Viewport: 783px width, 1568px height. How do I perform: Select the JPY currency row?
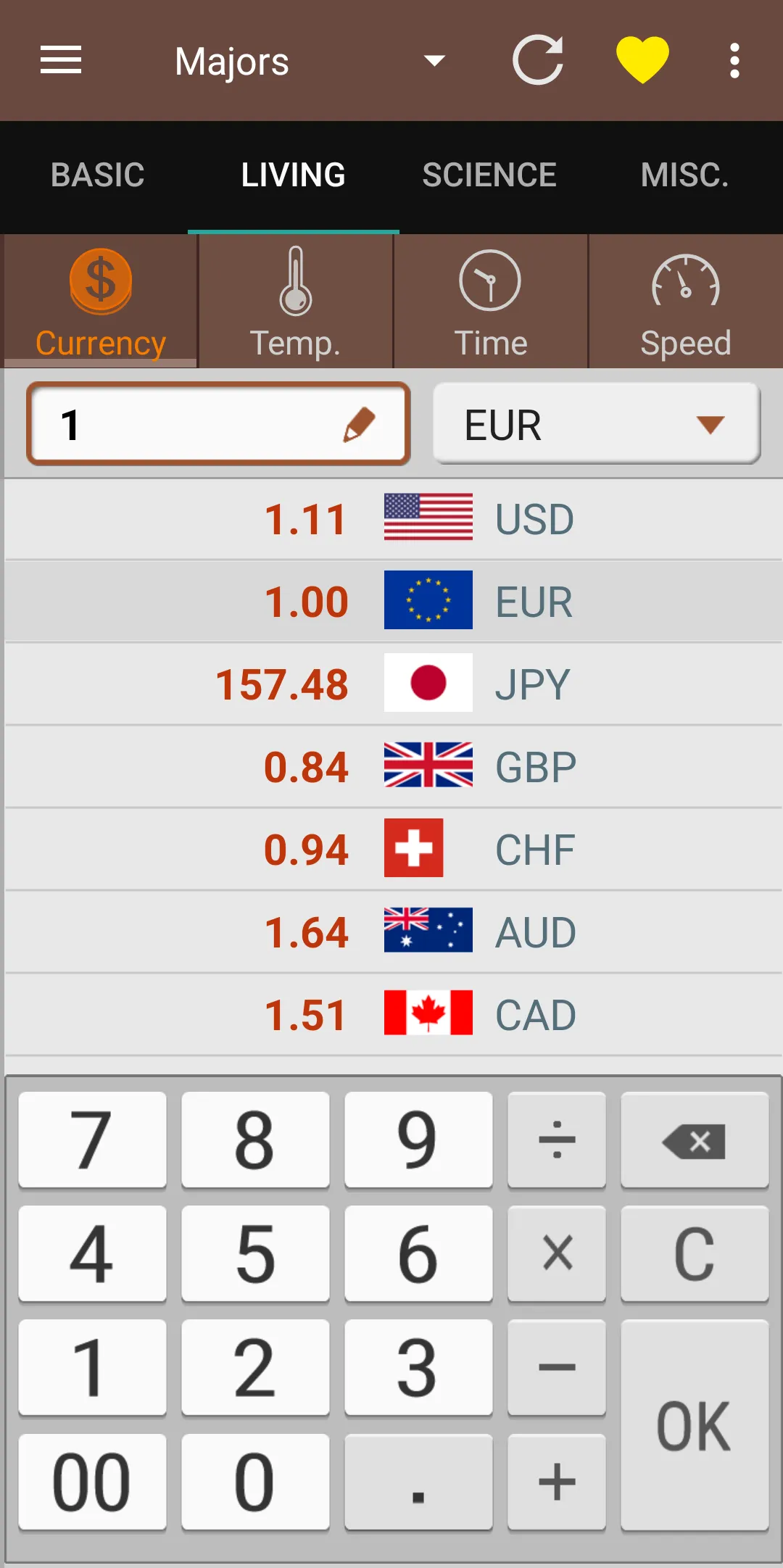tap(391, 682)
